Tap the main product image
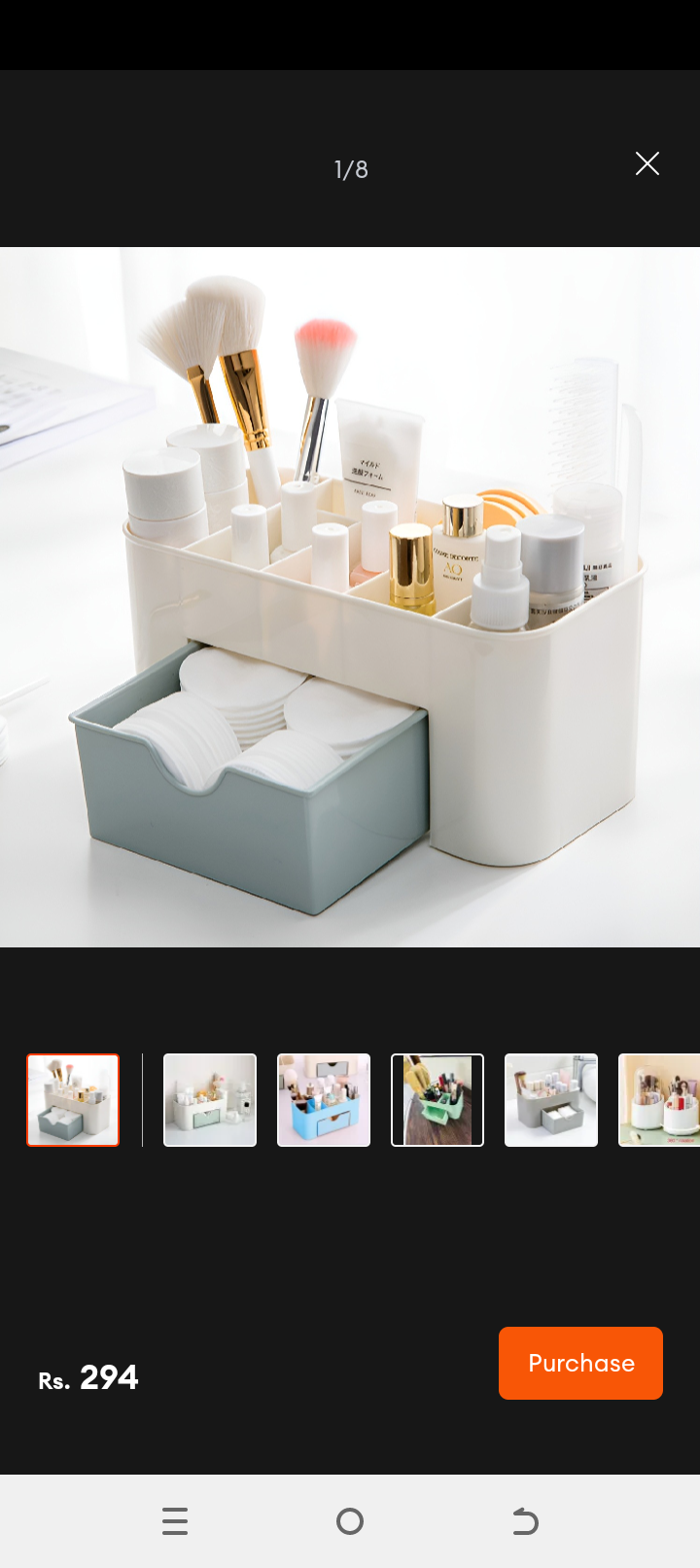Viewport: 700px width, 1568px height. click(350, 596)
